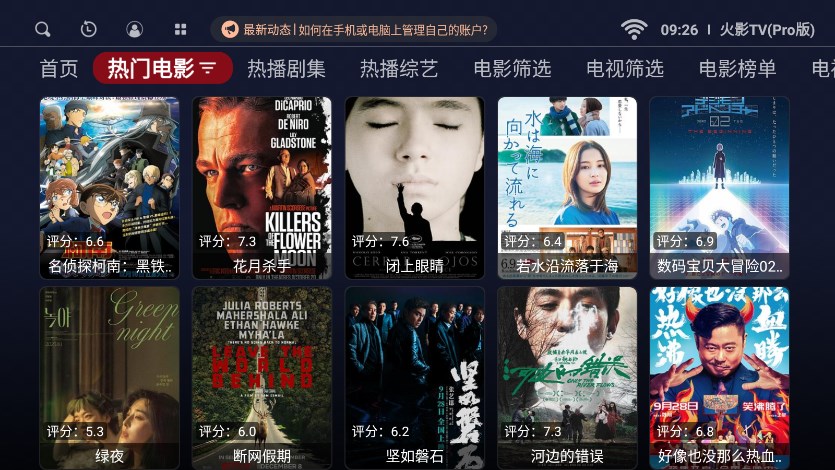
Task: Open the search icon
Action: [42, 30]
